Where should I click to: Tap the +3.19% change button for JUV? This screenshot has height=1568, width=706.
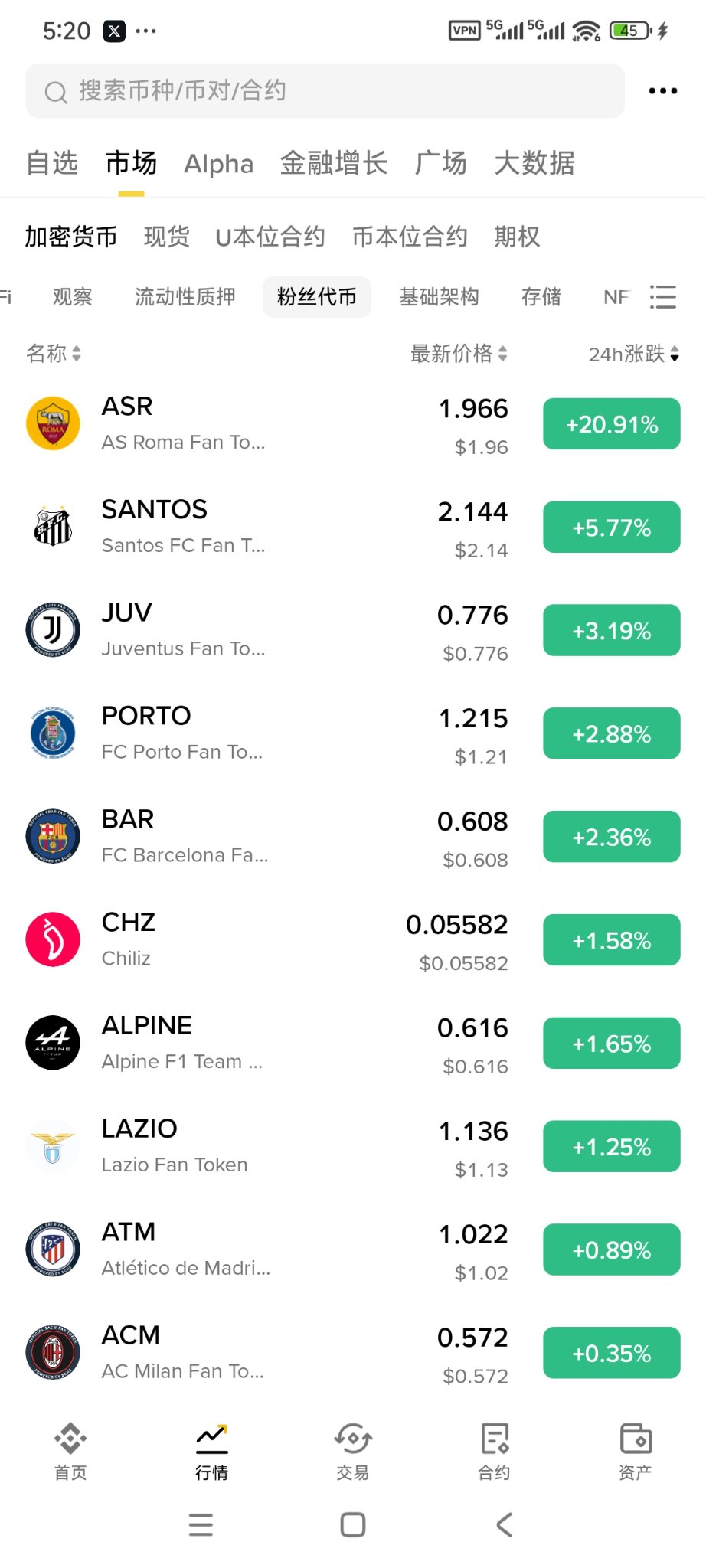pos(611,631)
